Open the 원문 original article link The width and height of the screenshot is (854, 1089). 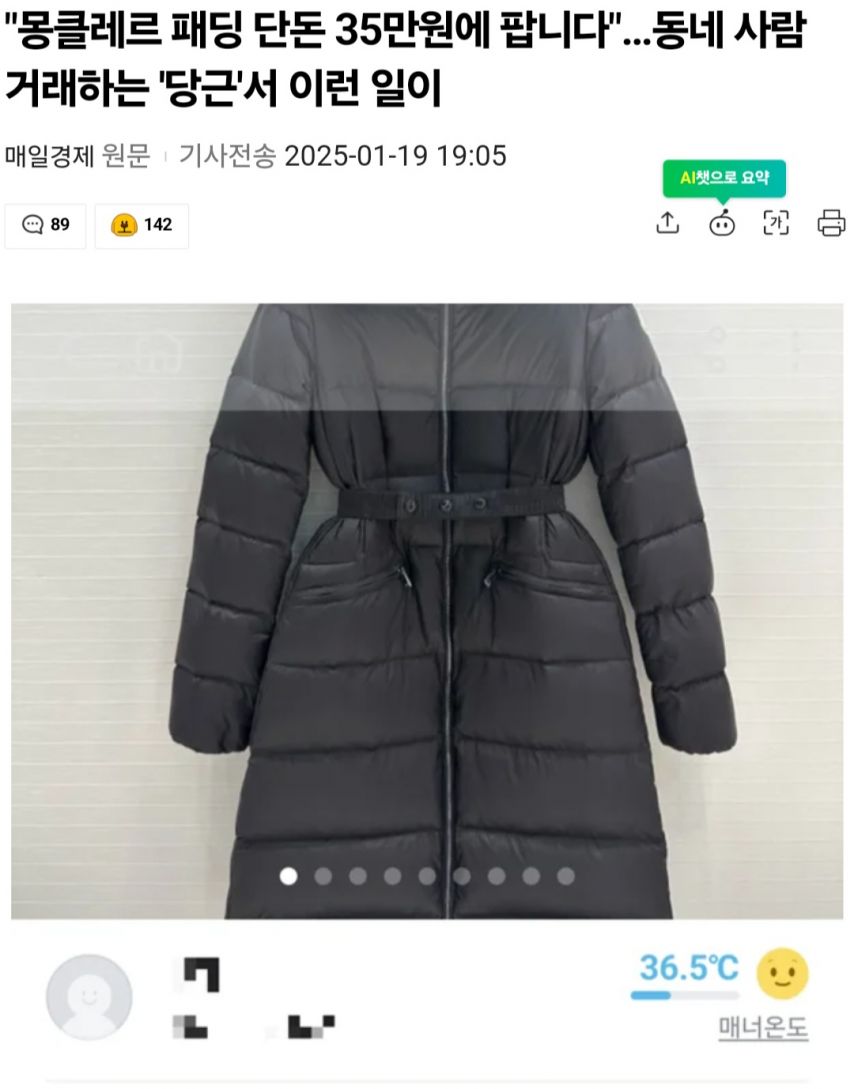(x=126, y=156)
